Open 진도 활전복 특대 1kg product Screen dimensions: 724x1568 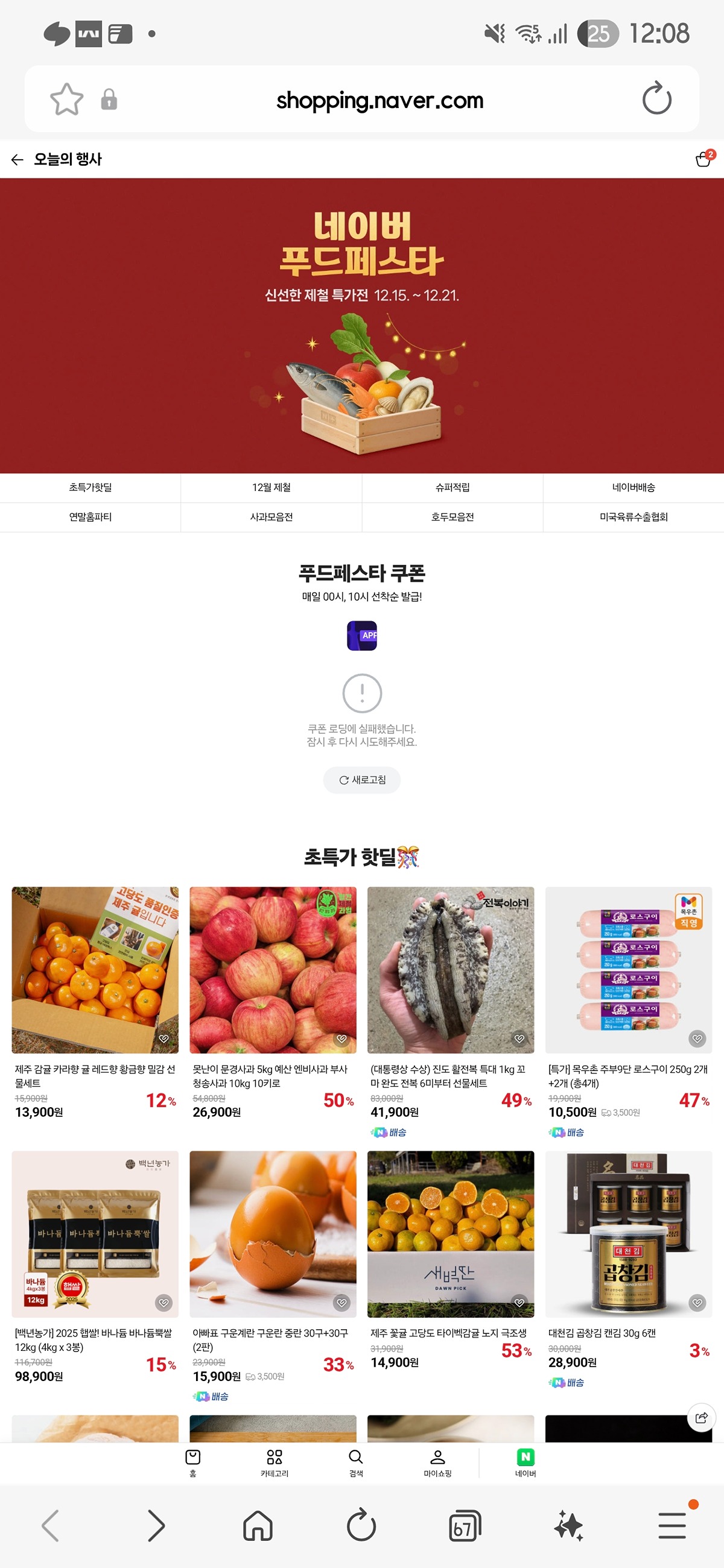click(x=451, y=970)
